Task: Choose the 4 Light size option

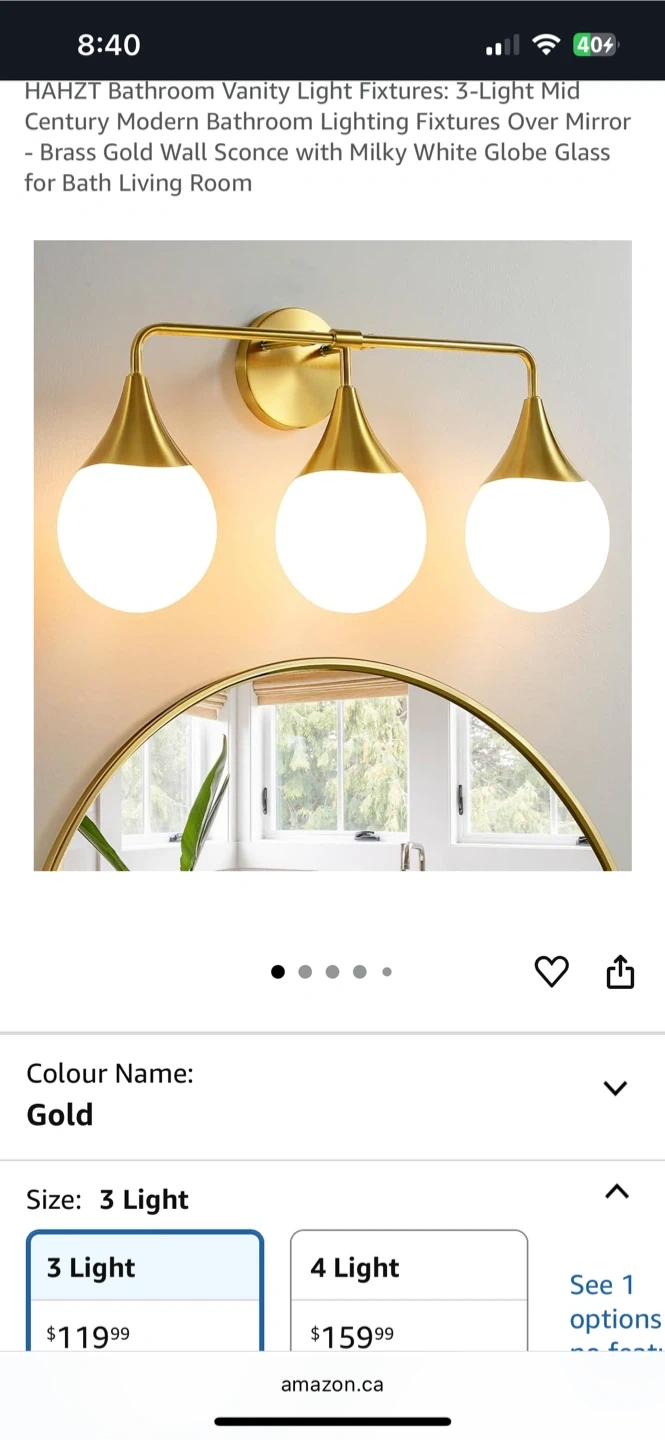Action: 409,1291
